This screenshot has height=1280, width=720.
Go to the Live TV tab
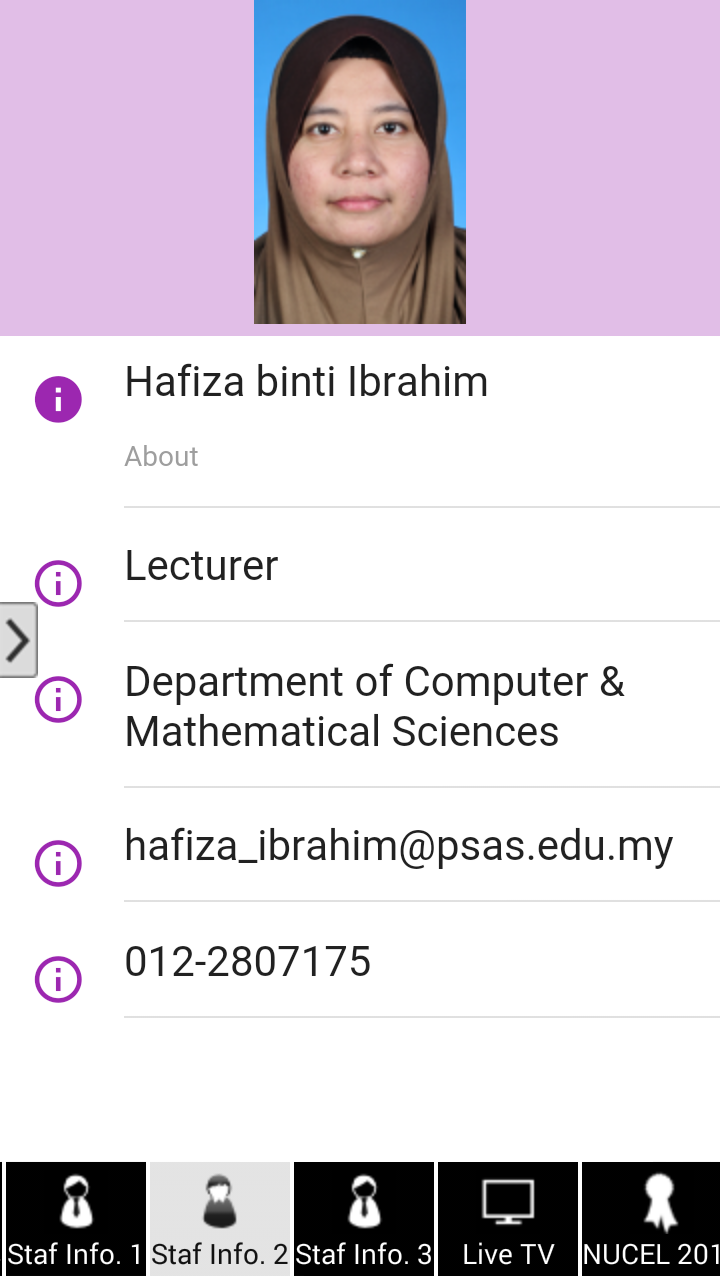click(x=508, y=1219)
